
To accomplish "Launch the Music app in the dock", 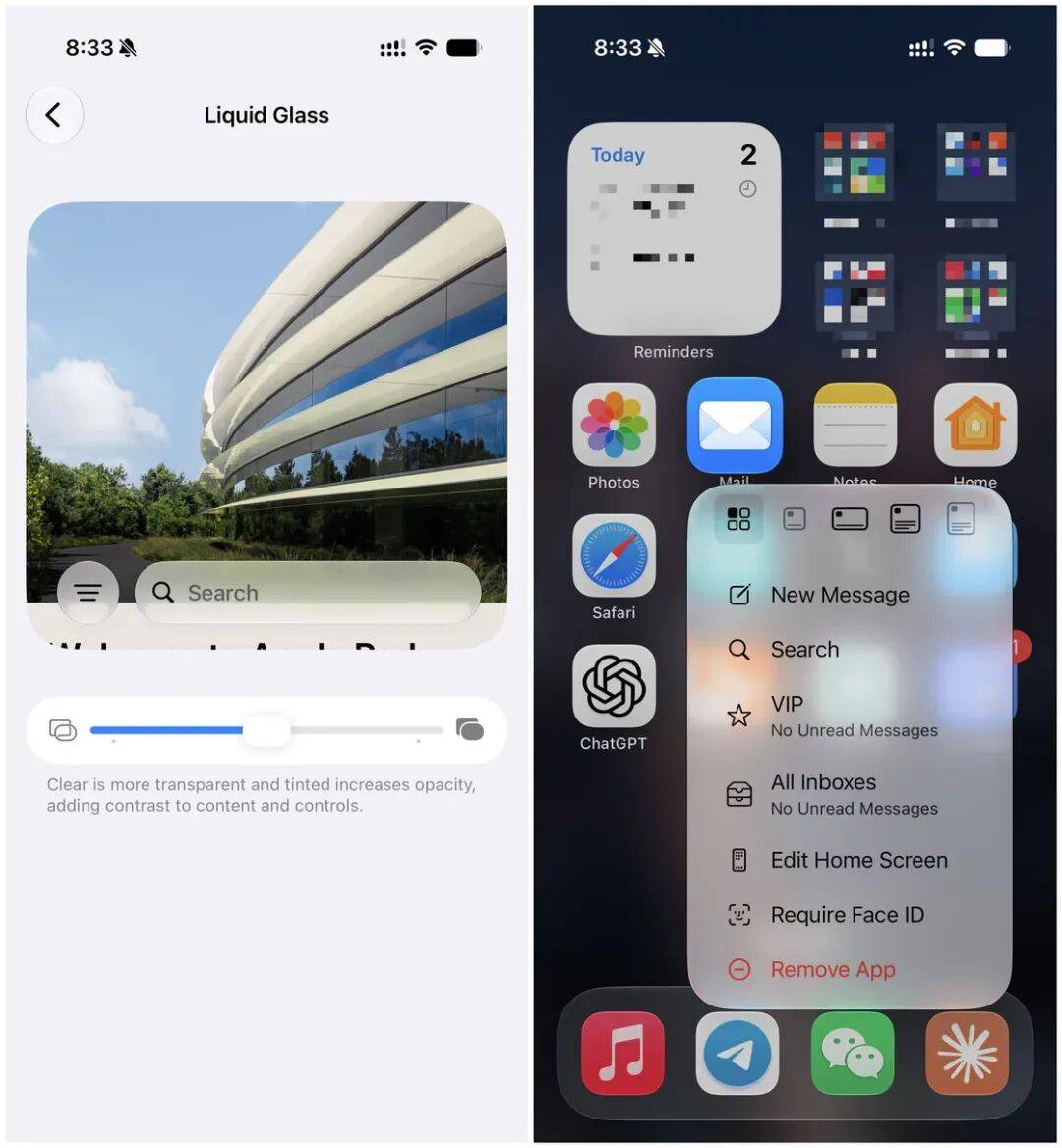I will [622, 1053].
